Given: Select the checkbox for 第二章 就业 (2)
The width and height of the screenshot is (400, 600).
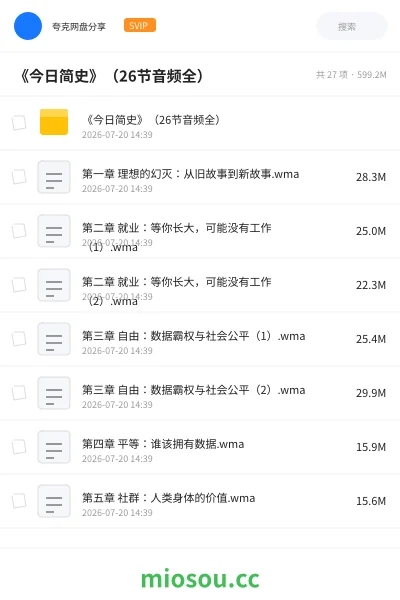Looking at the screenshot, I should [x=19, y=285].
